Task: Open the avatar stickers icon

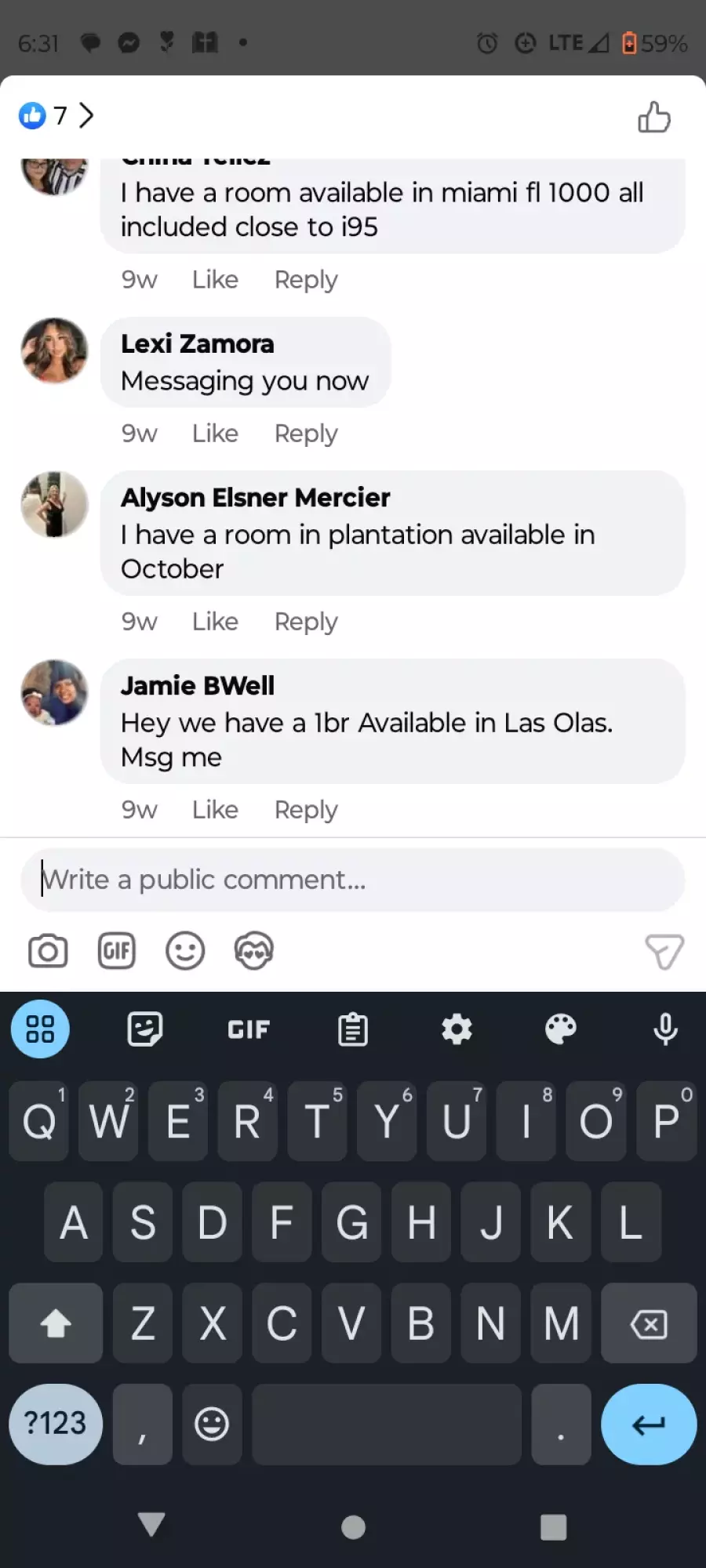Action: [x=254, y=951]
